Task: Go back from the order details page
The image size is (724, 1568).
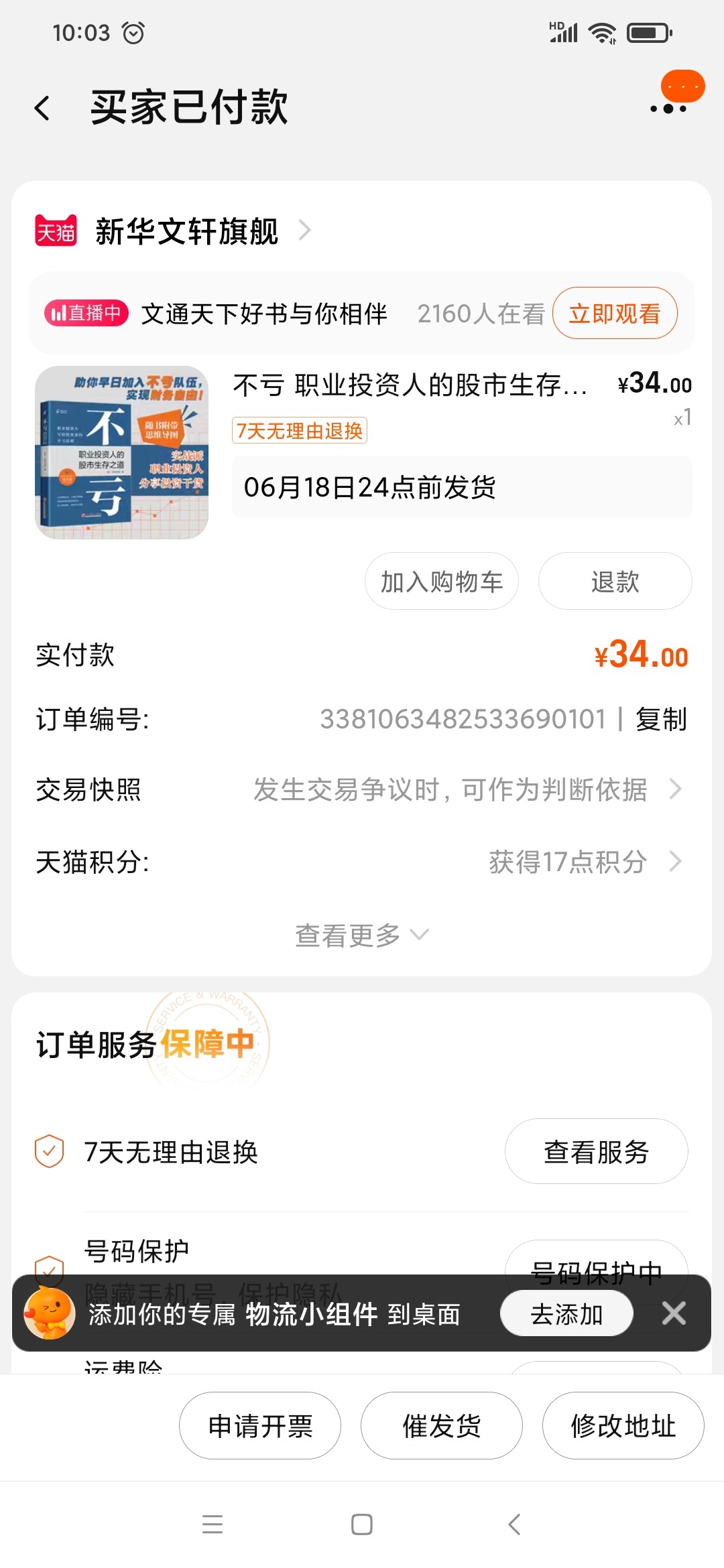Action: click(42, 108)
